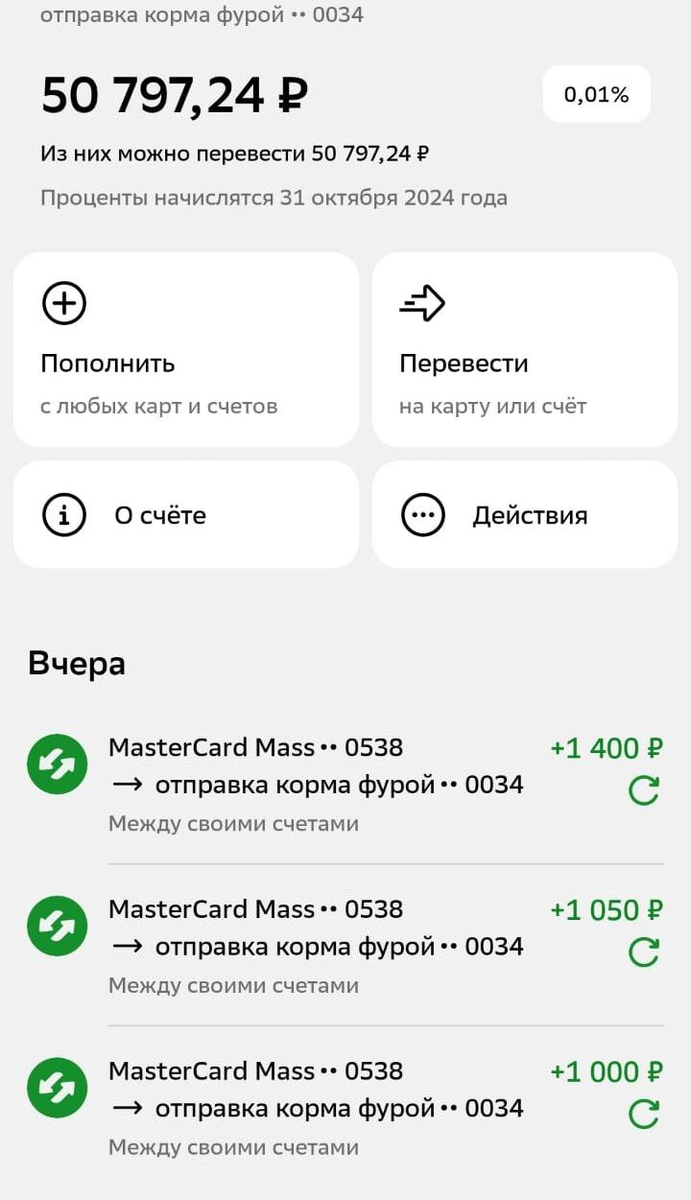Open the 0,01% interest rate chip

click(x=596, y=95)
